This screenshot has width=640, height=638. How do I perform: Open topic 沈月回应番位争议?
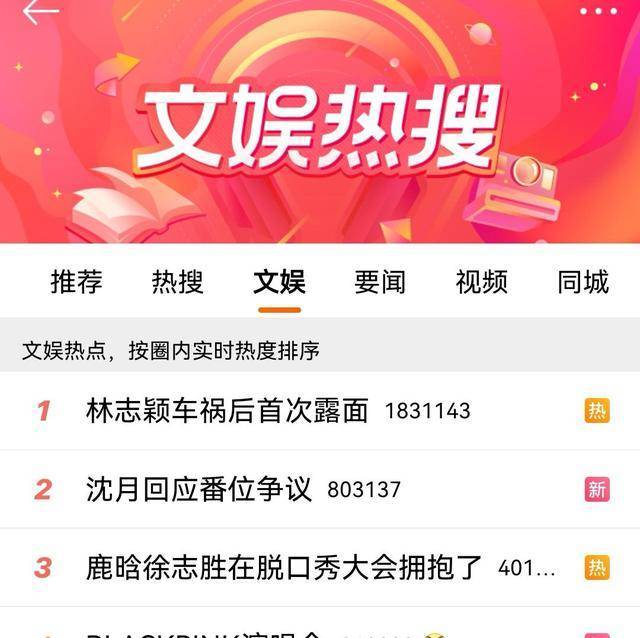tap(200, 489)
